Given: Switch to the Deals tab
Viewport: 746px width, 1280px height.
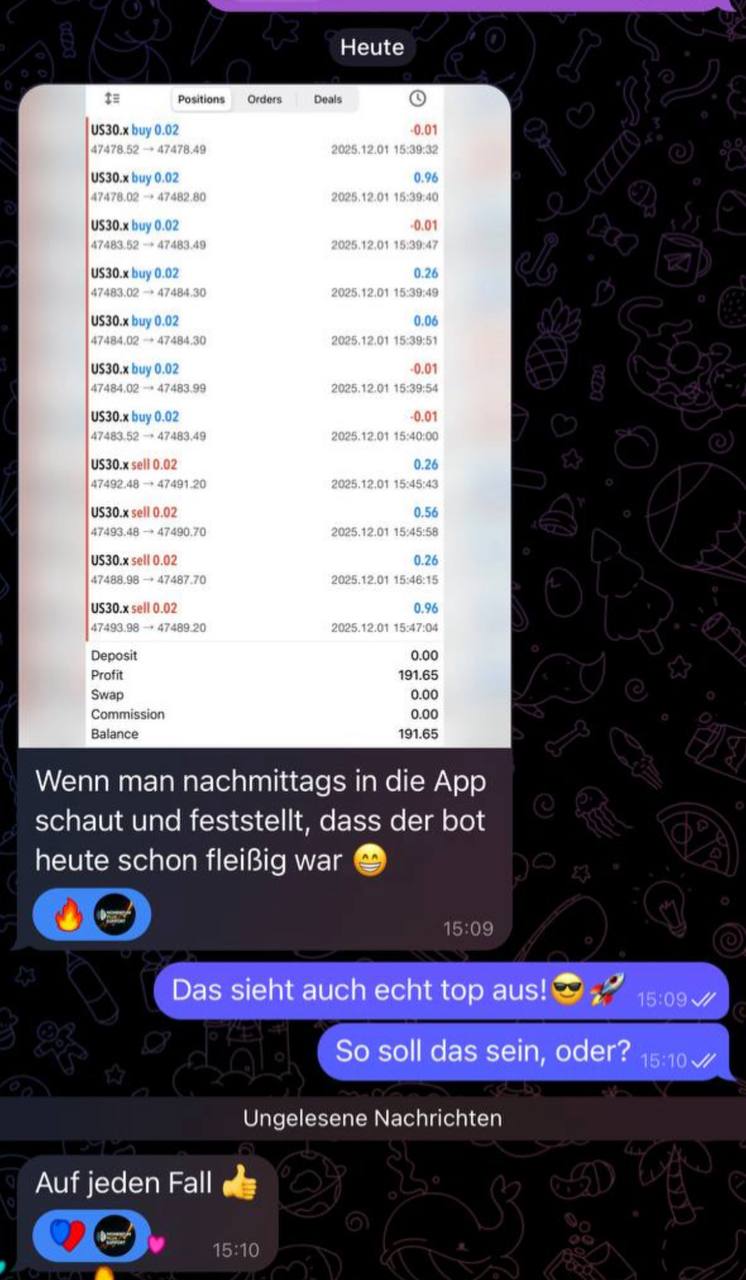Looking at the screenshot, I should point(328,99).
